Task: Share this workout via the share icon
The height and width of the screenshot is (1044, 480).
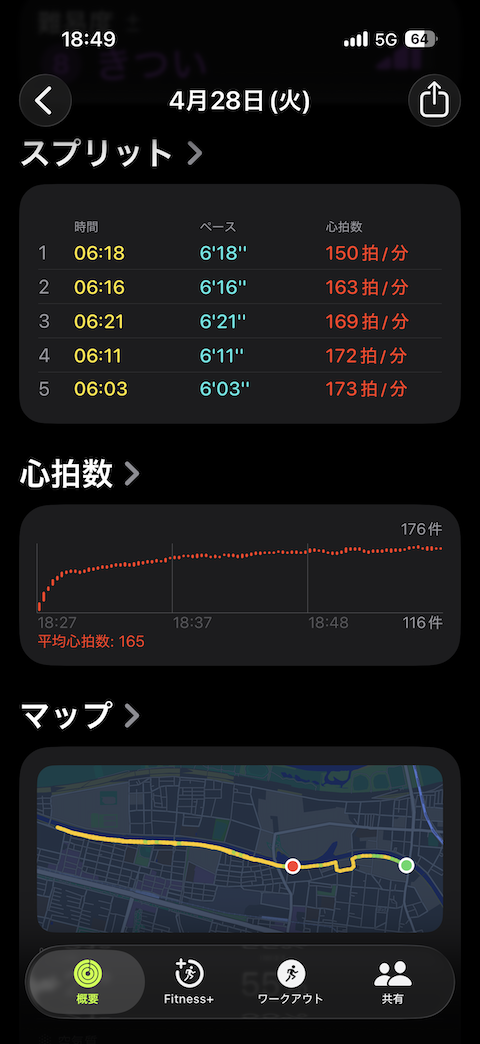Action: coord(434,101)
